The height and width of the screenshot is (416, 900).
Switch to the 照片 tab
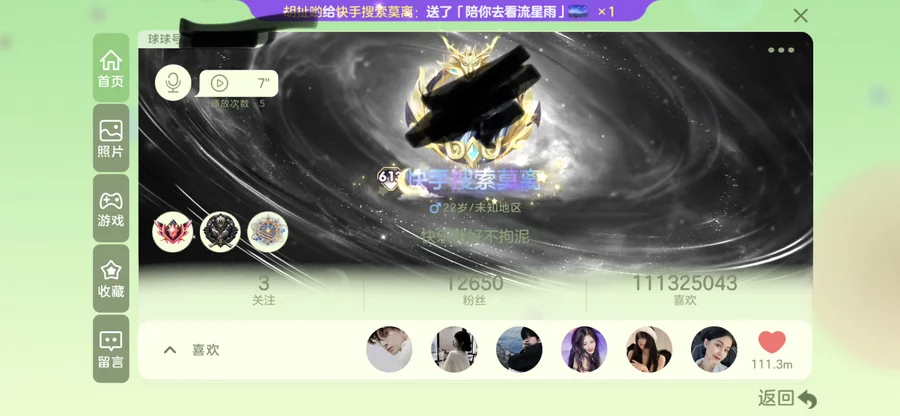tap(111, 138)
